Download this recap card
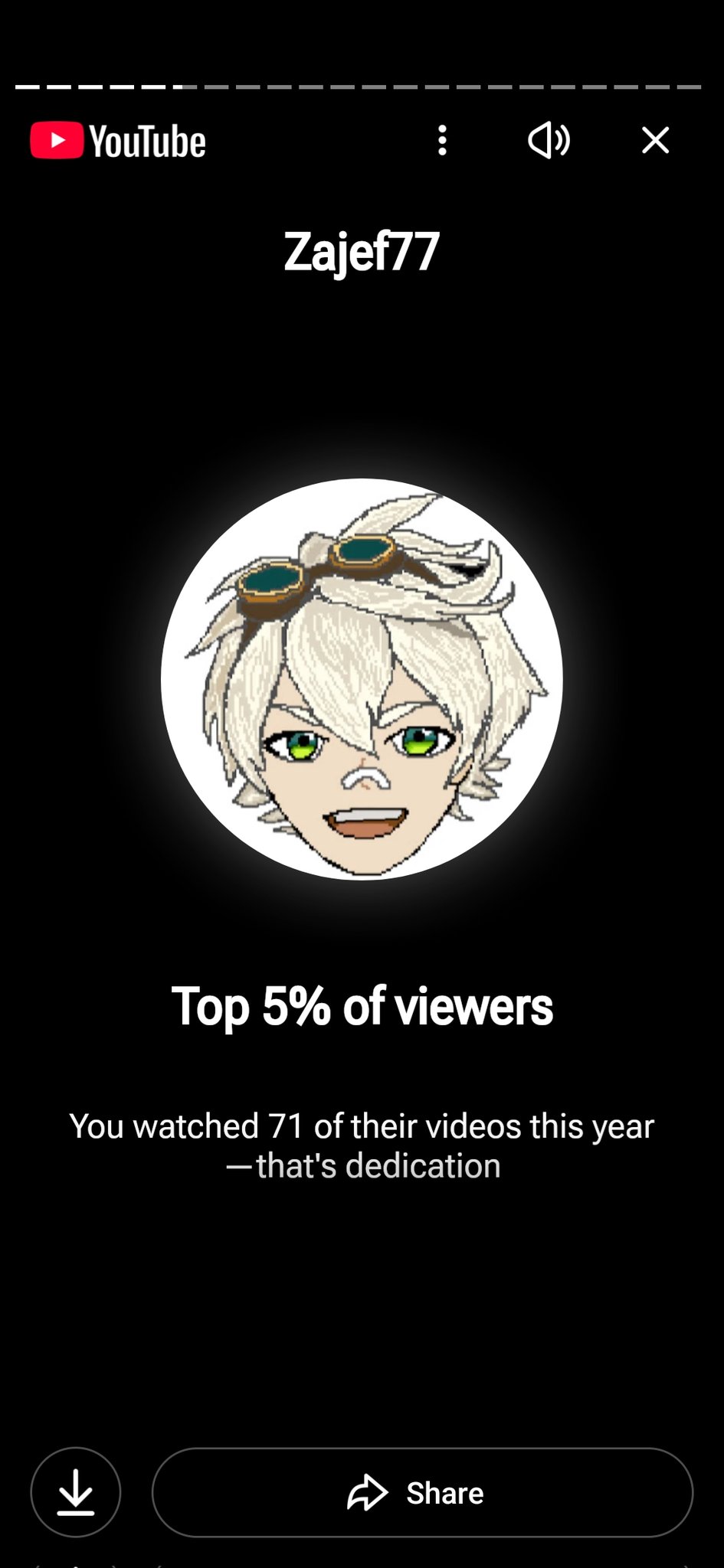This screenshot has height=1568, width=724. click(76, 1492)
